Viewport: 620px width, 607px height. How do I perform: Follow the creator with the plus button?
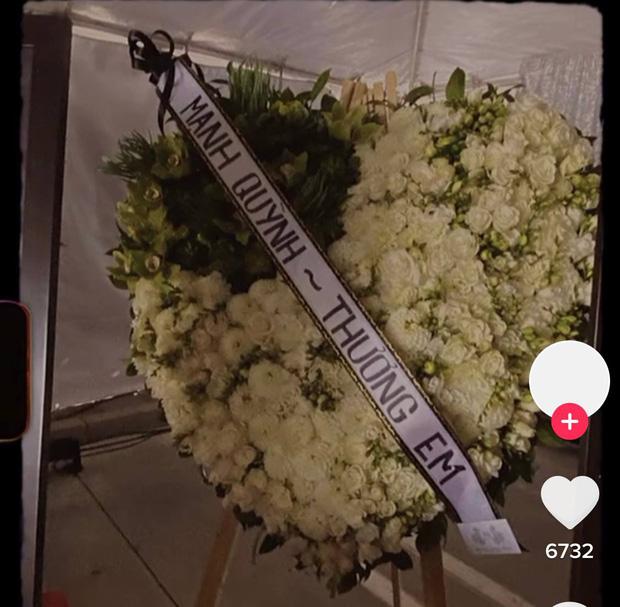pos(569,422)
